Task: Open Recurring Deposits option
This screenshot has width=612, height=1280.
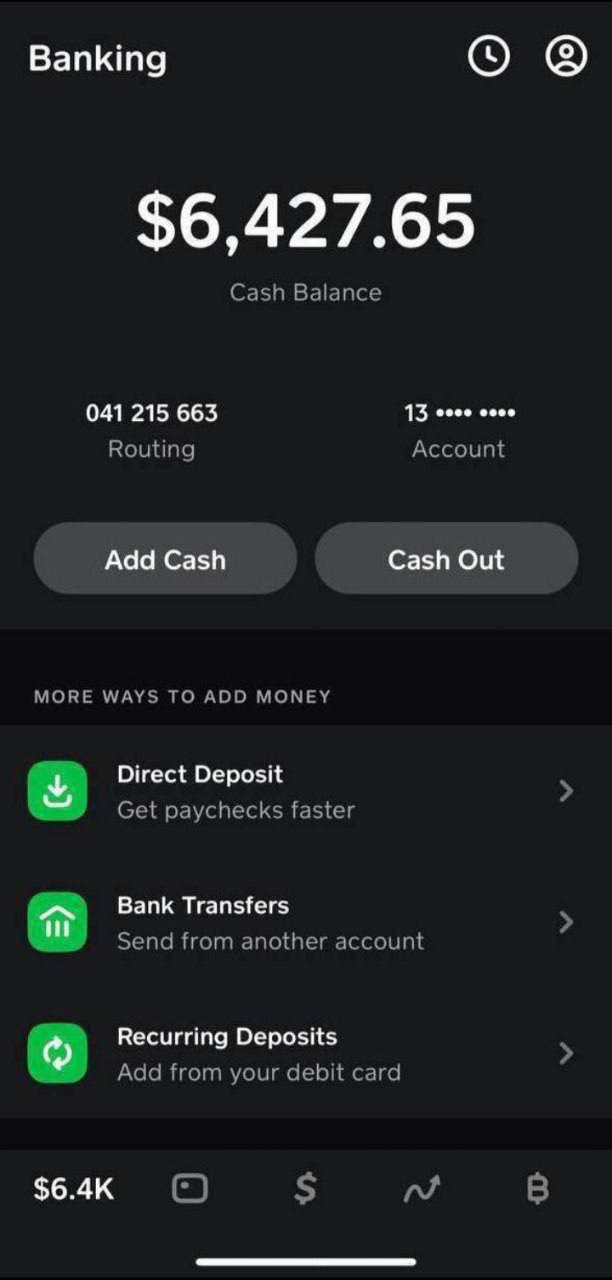Action: [306, 1054]
